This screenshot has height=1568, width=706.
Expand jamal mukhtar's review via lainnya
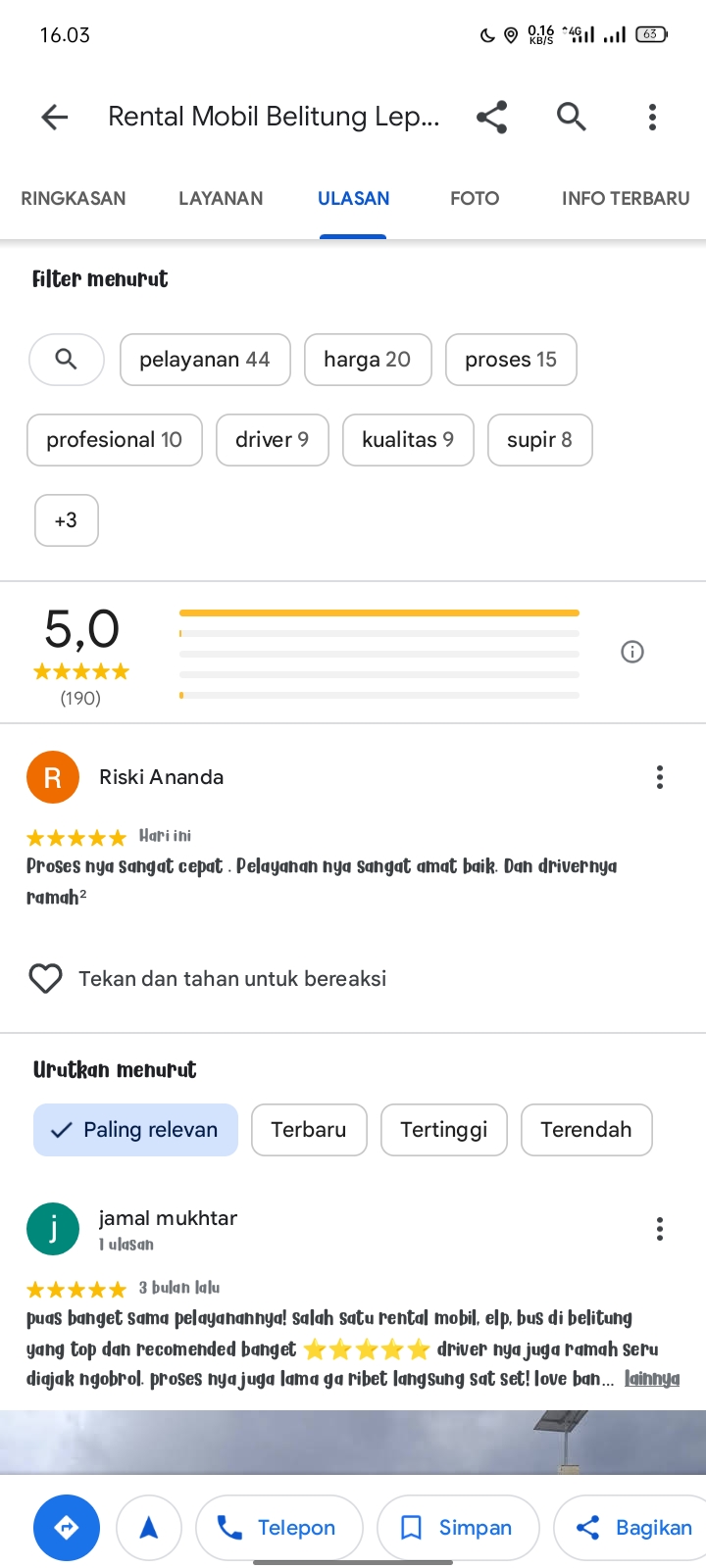point(652,1379)
